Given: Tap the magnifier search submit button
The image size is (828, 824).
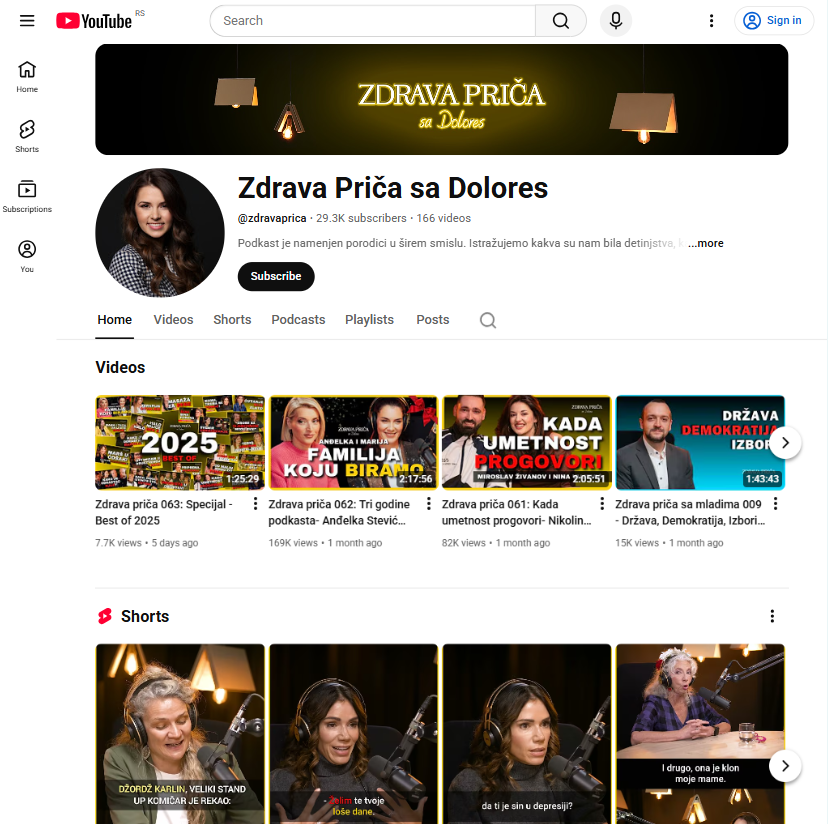Looking at the screenshot, I should [560, 21].
